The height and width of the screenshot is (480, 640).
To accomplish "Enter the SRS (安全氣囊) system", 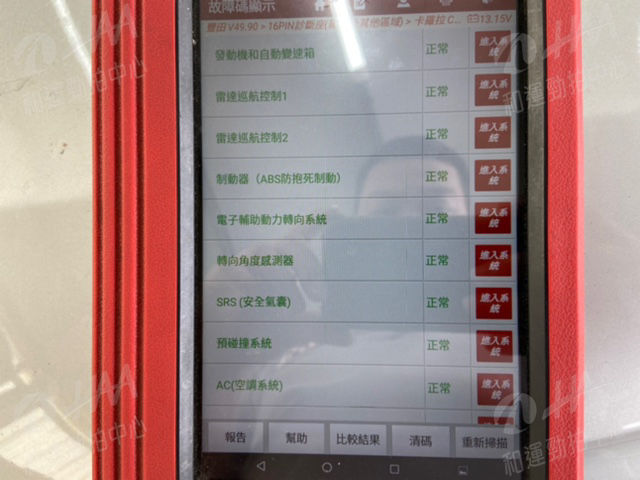I will [x=493, y=302].
